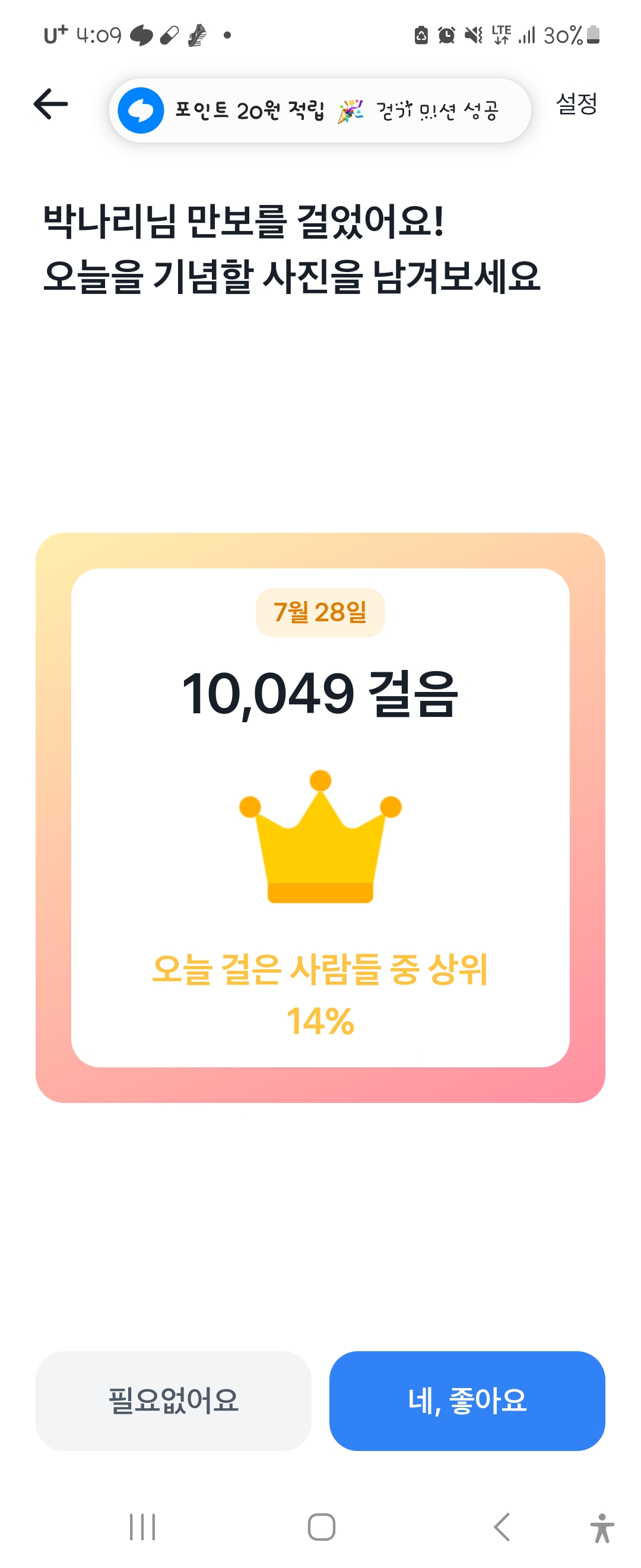Decline with 필요없어요 button
This screenshot has height=1568, width=641.
click(x=173, y=1400)
